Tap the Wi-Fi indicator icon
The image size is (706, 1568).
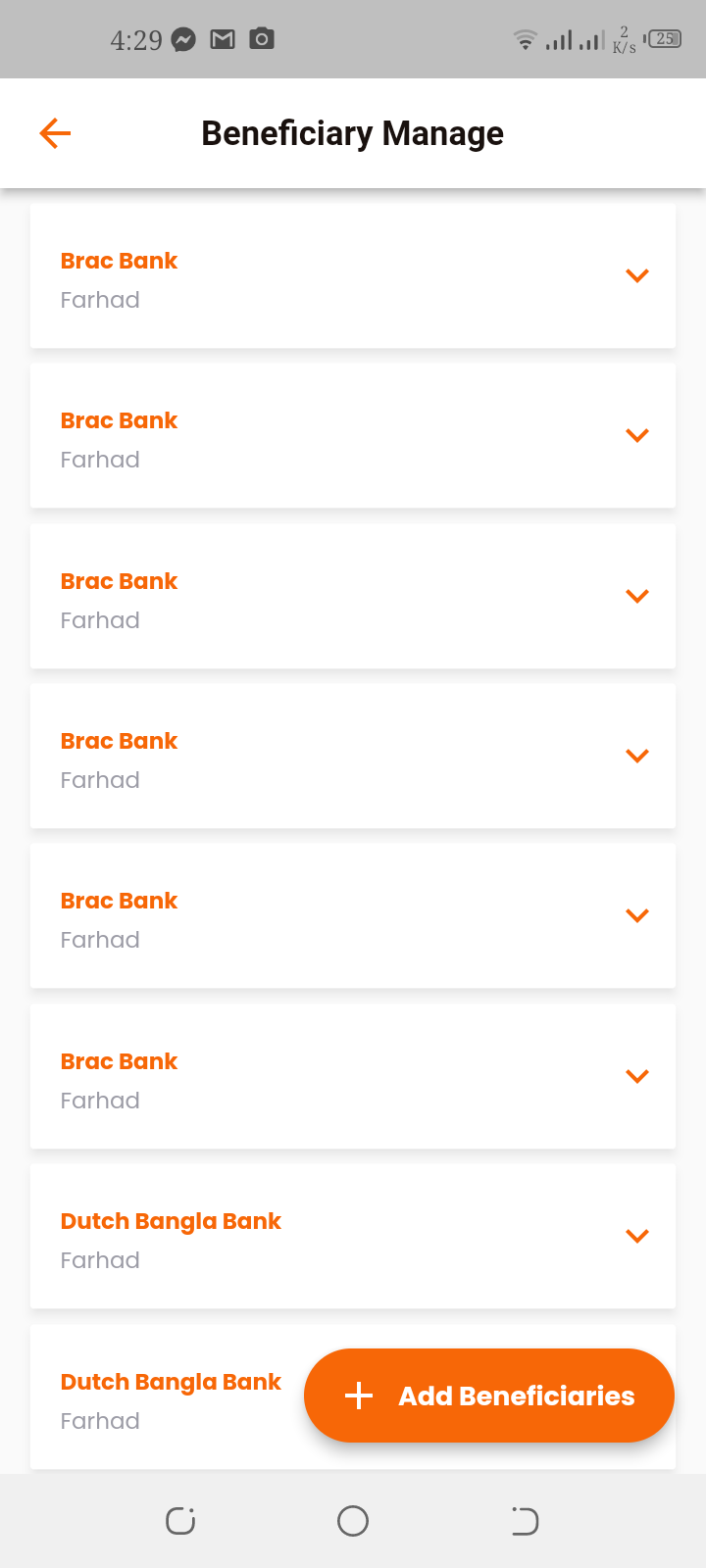coord(525,39)
